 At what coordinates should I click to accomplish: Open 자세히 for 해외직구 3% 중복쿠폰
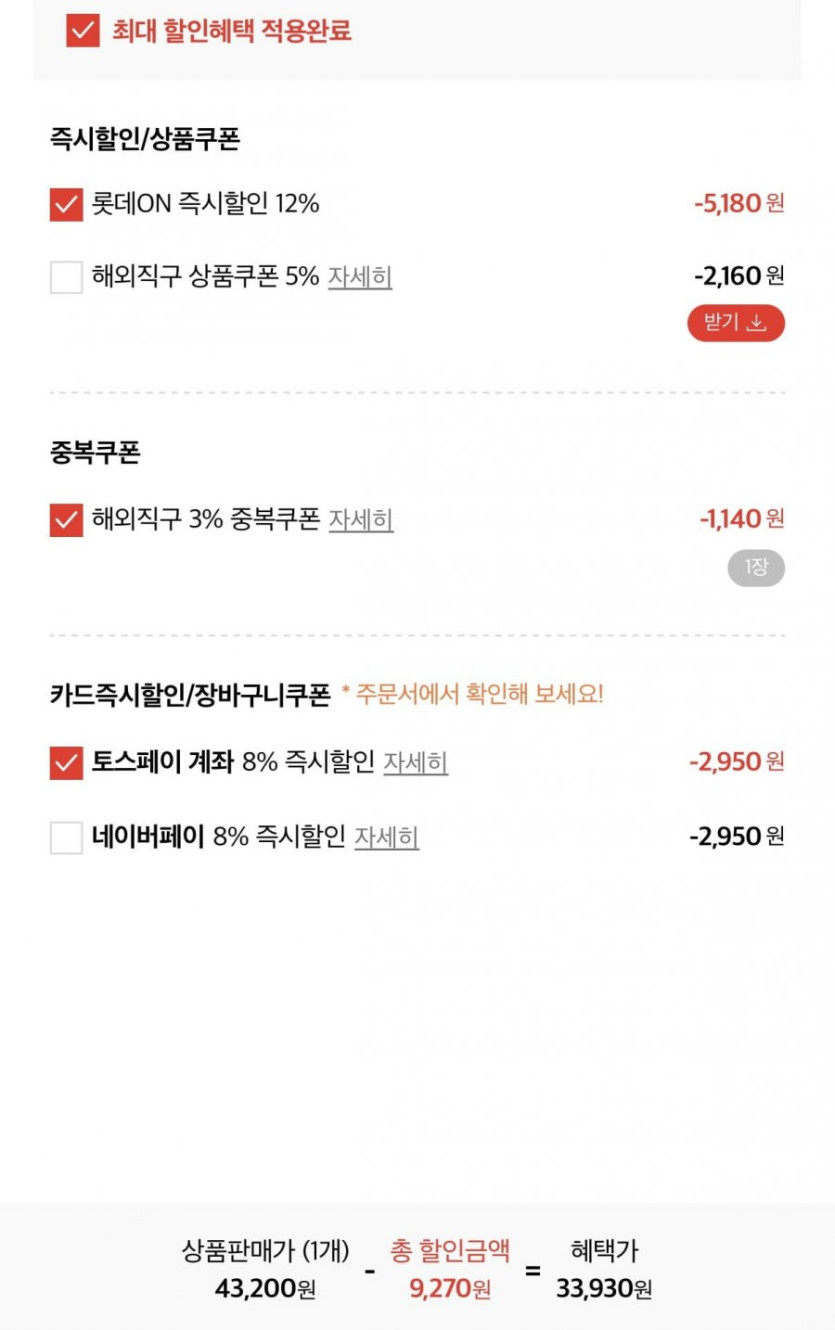click(361, 521)
